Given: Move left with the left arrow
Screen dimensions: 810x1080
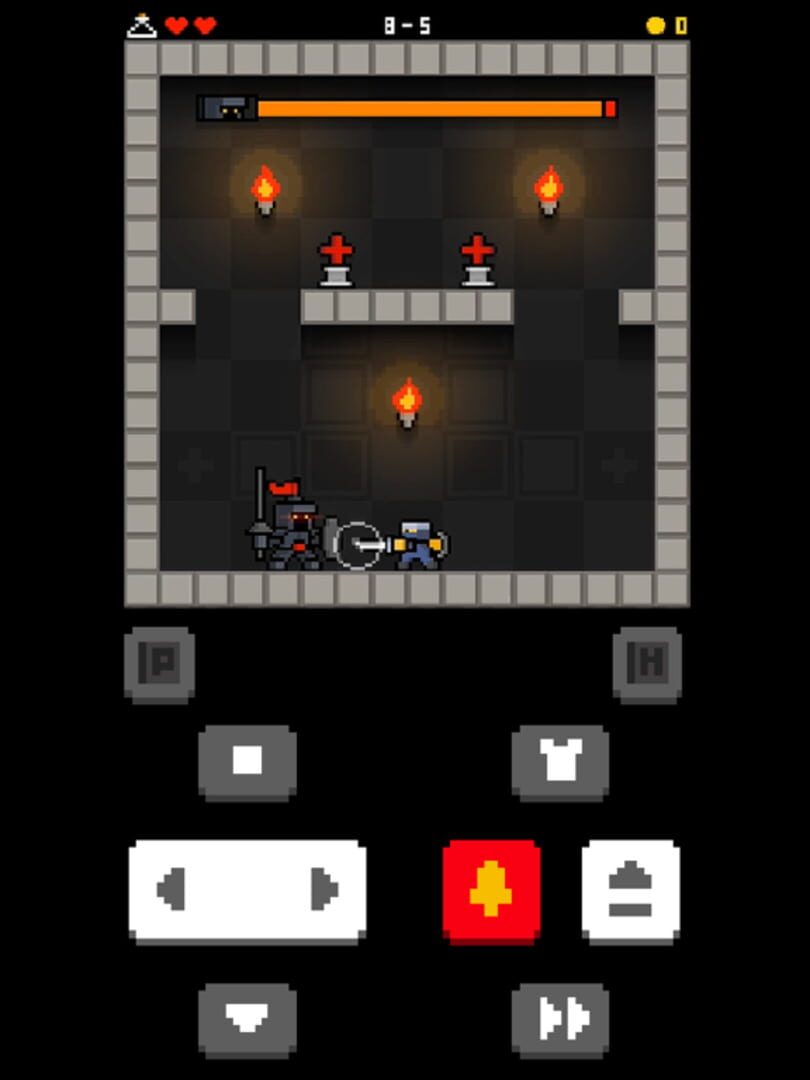Looking at the screenshot, I should (173, 889).
